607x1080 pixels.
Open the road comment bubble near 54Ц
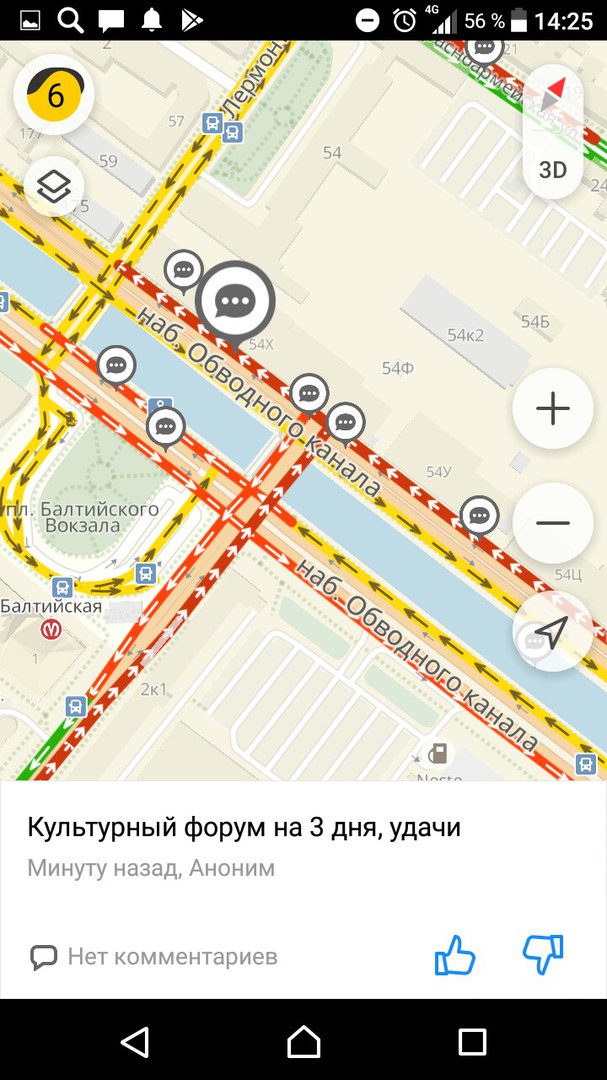(480, 515)
